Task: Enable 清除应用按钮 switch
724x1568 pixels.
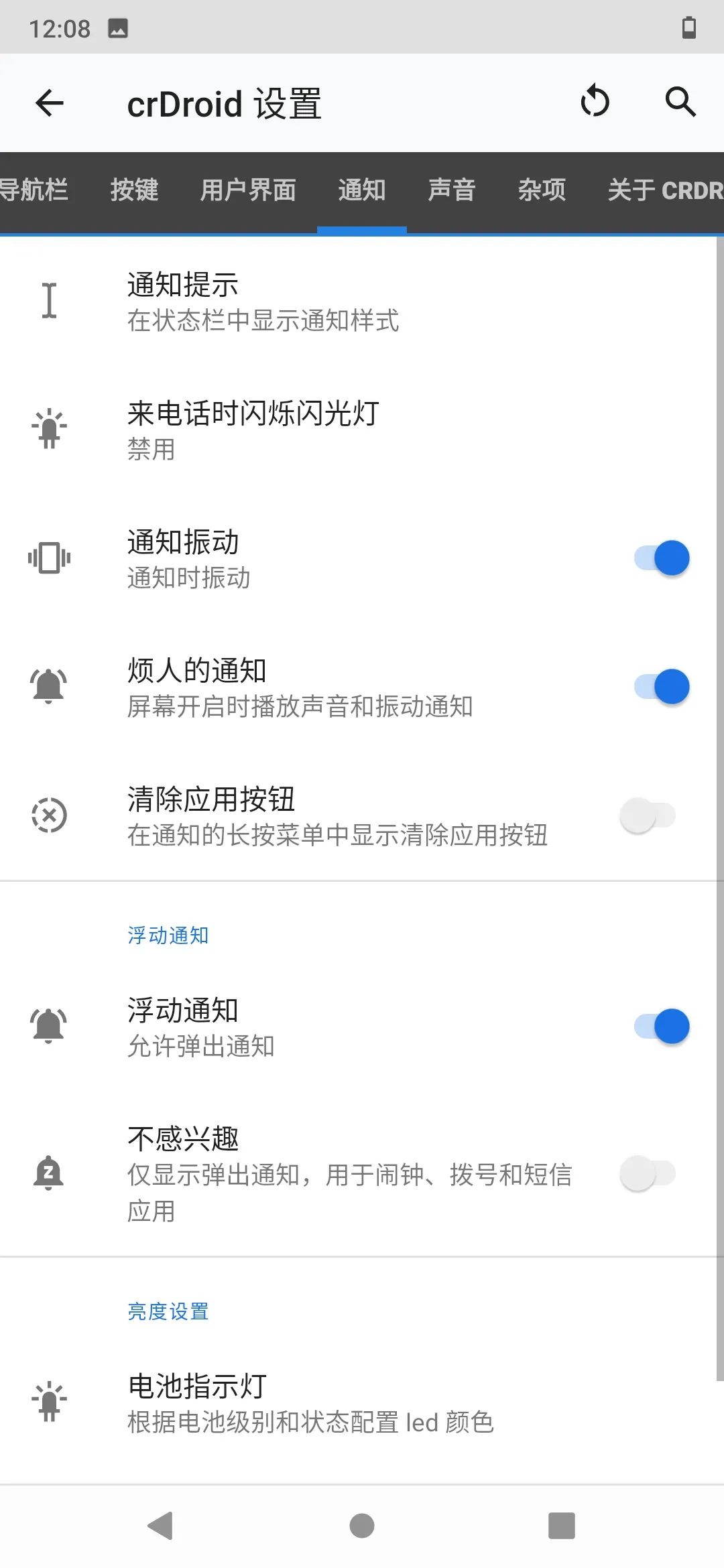Action: (648, 815)
